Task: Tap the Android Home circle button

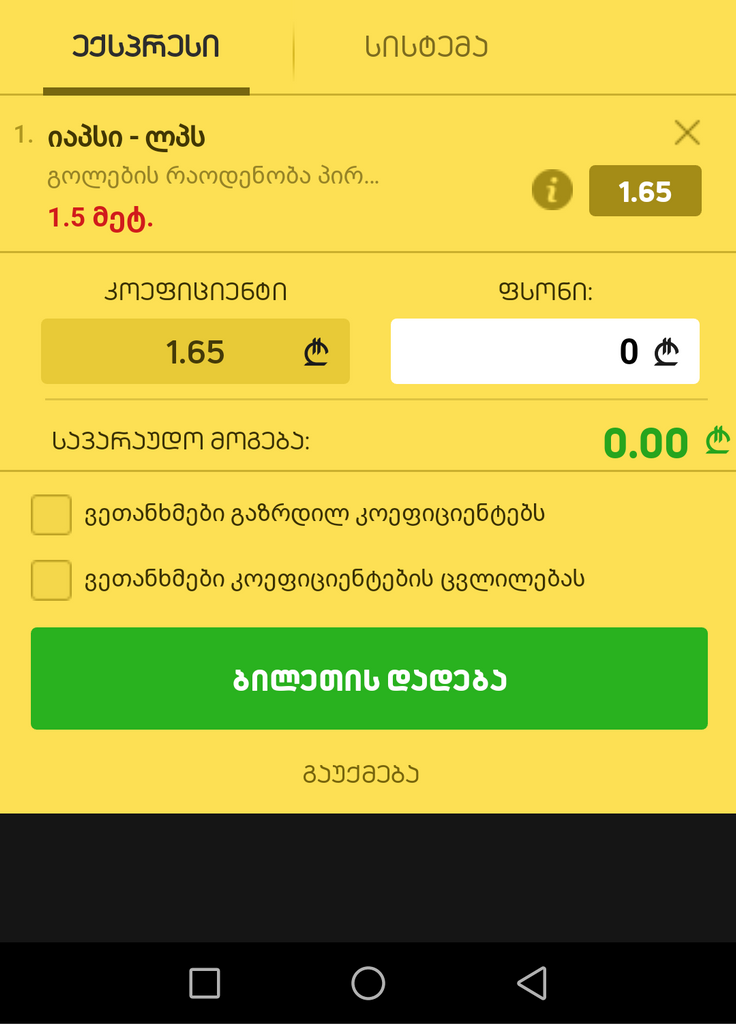Action: coord(368,983)
